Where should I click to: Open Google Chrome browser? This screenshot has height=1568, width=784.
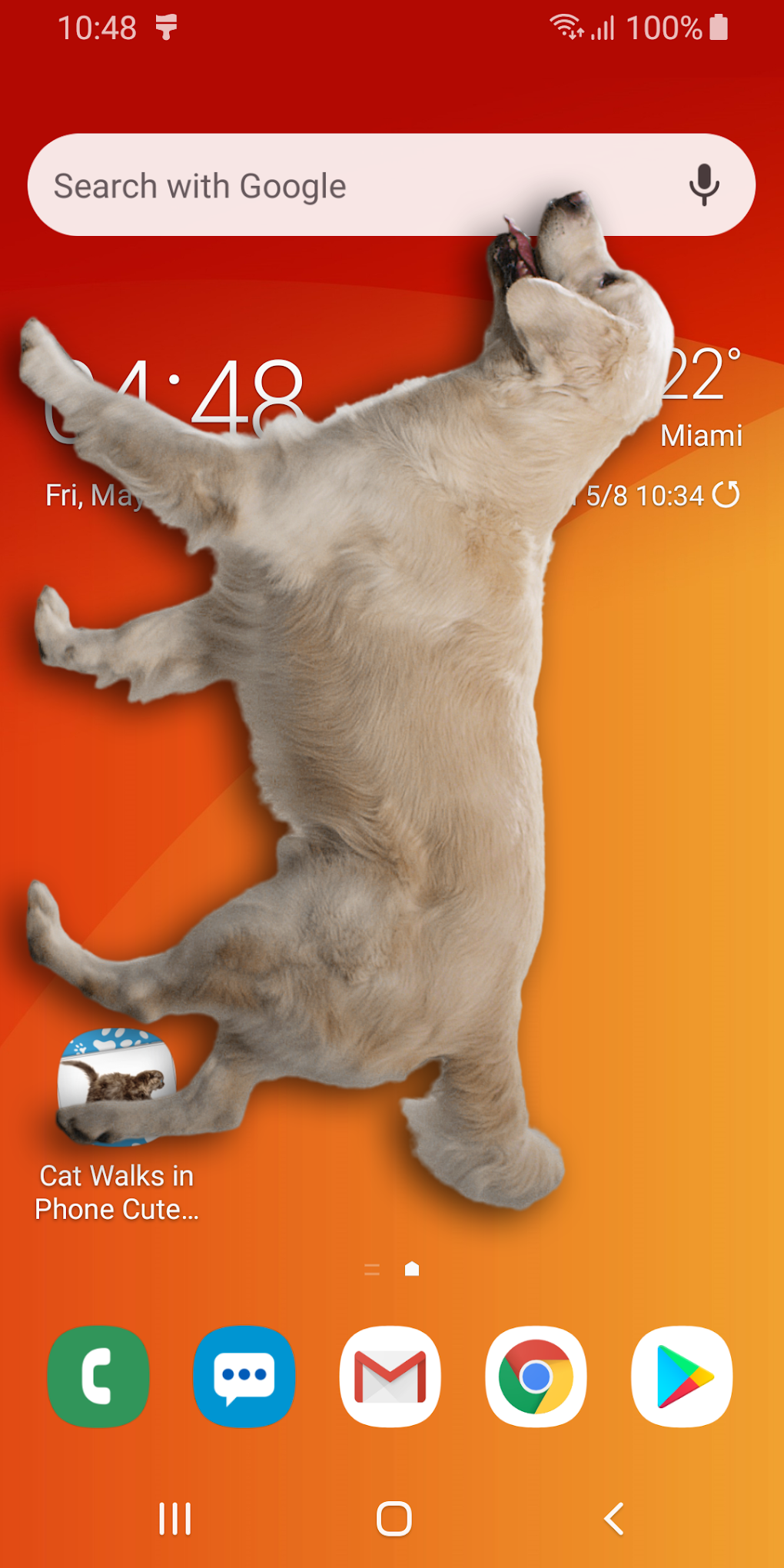(x=536, y=1376)
